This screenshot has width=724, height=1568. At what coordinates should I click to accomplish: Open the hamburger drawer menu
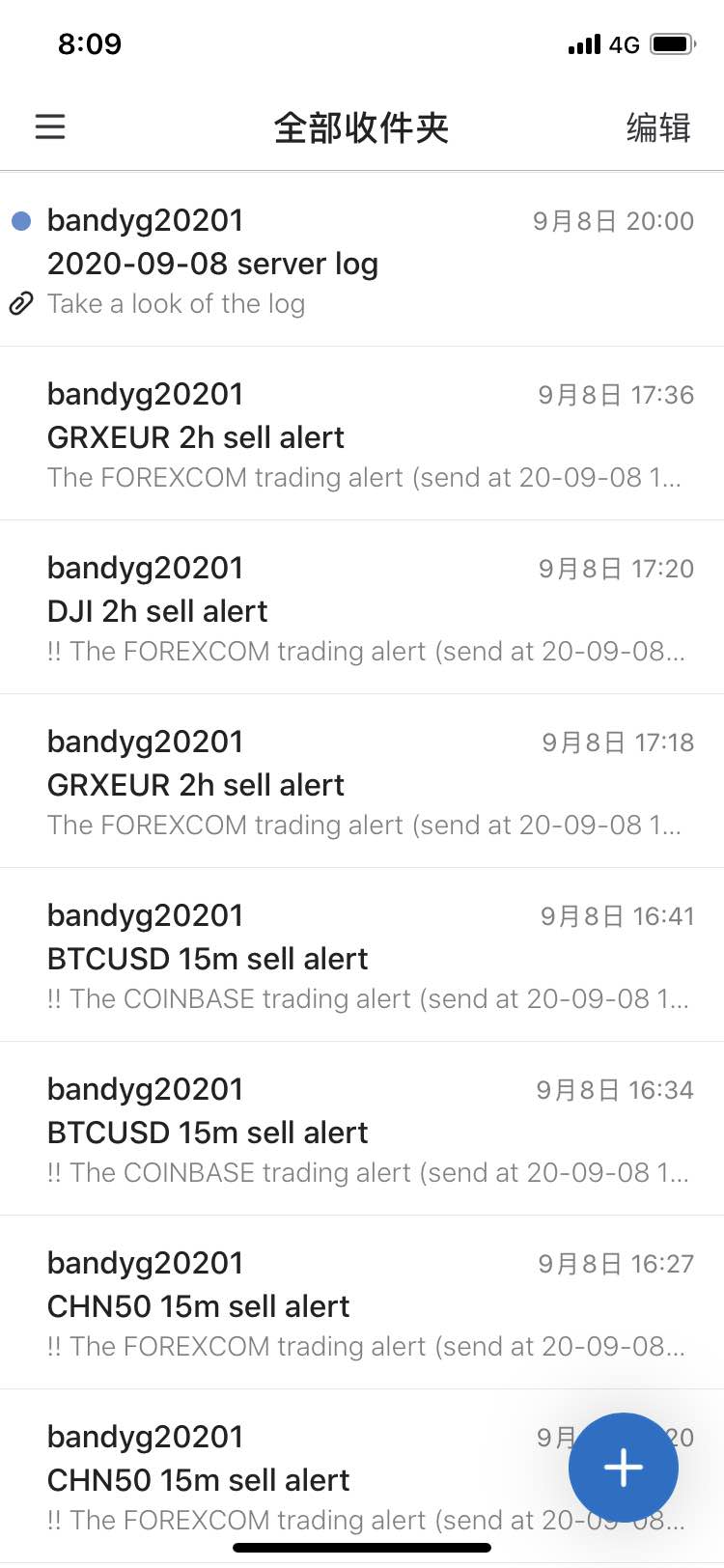50,126
